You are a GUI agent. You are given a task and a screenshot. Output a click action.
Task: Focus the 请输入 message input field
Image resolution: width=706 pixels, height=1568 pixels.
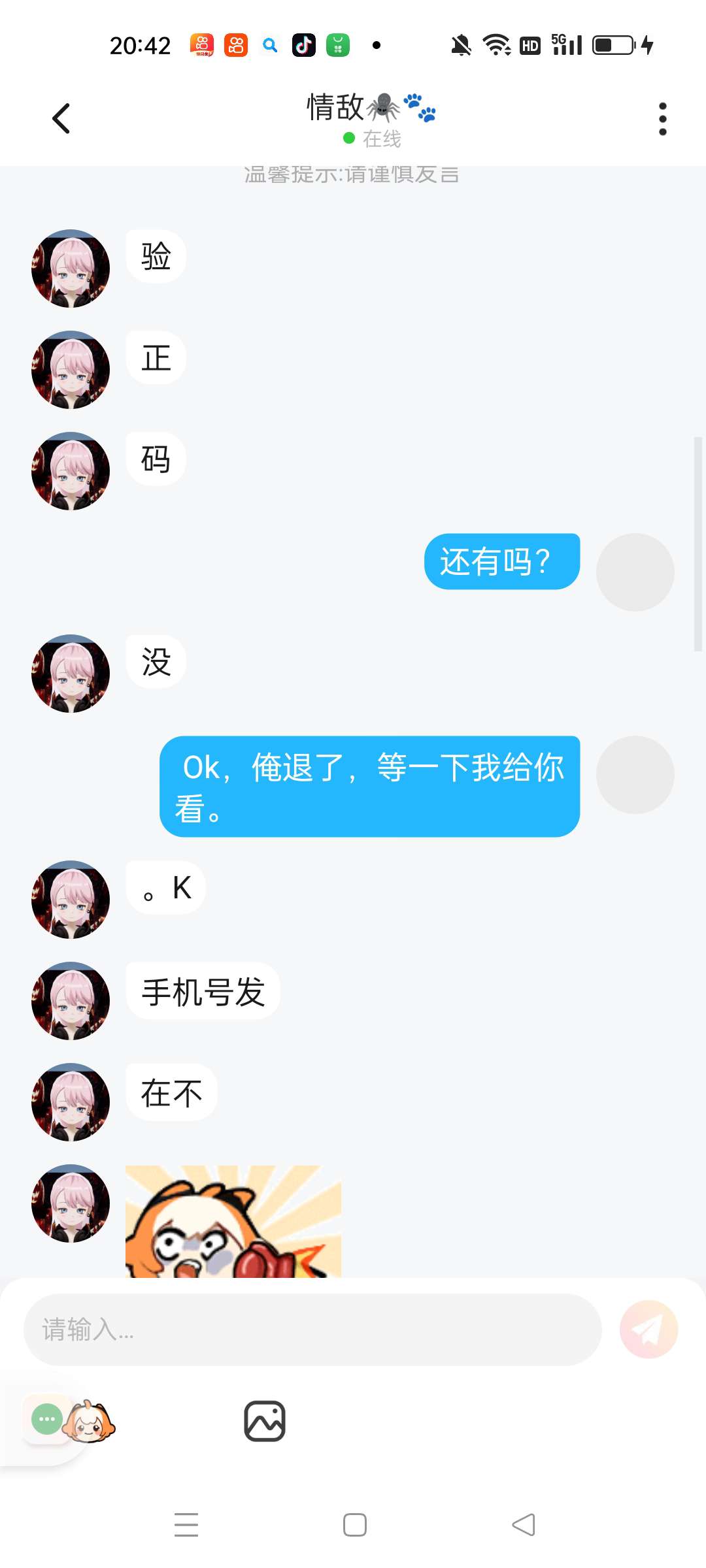pos(312,1330)
